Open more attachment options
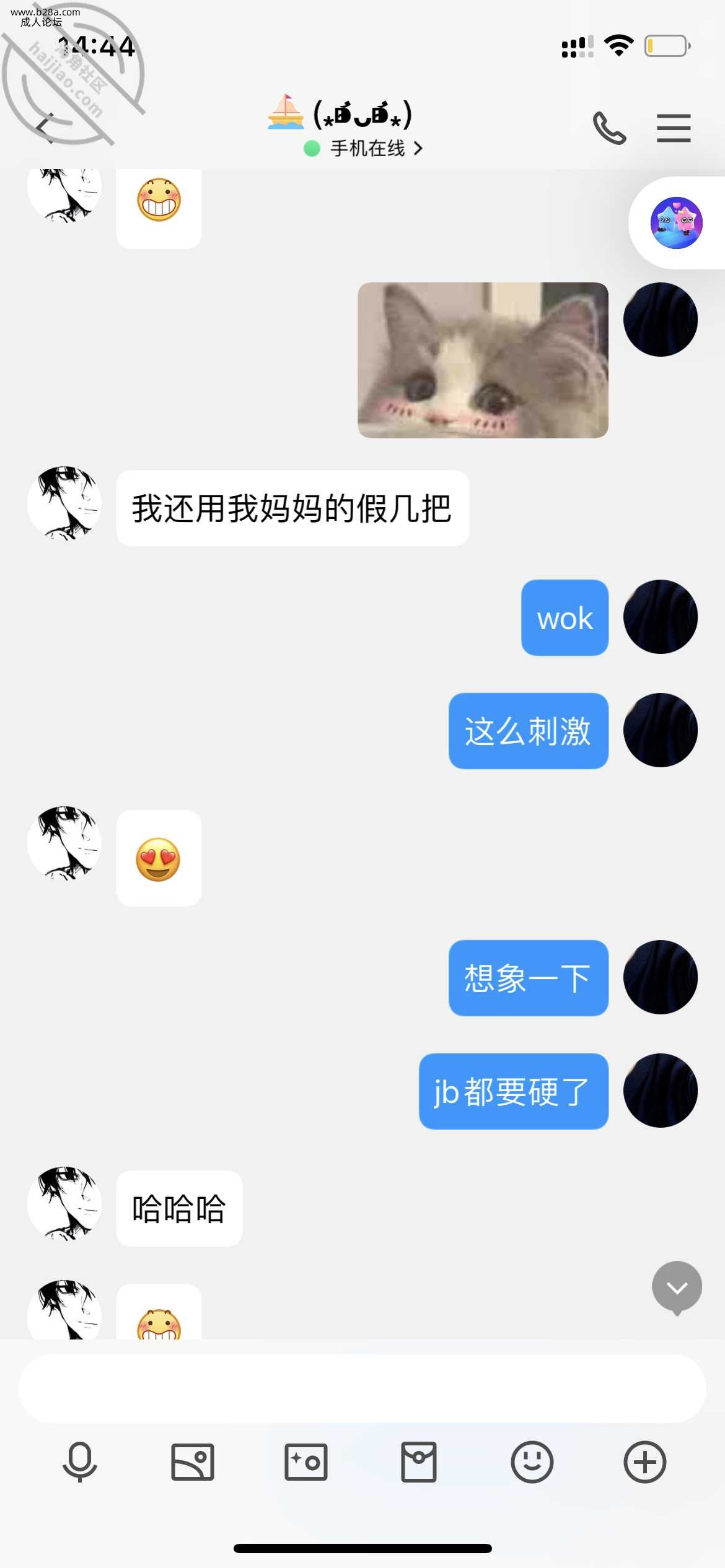Screen dimensions: 725x1568 644,1462
